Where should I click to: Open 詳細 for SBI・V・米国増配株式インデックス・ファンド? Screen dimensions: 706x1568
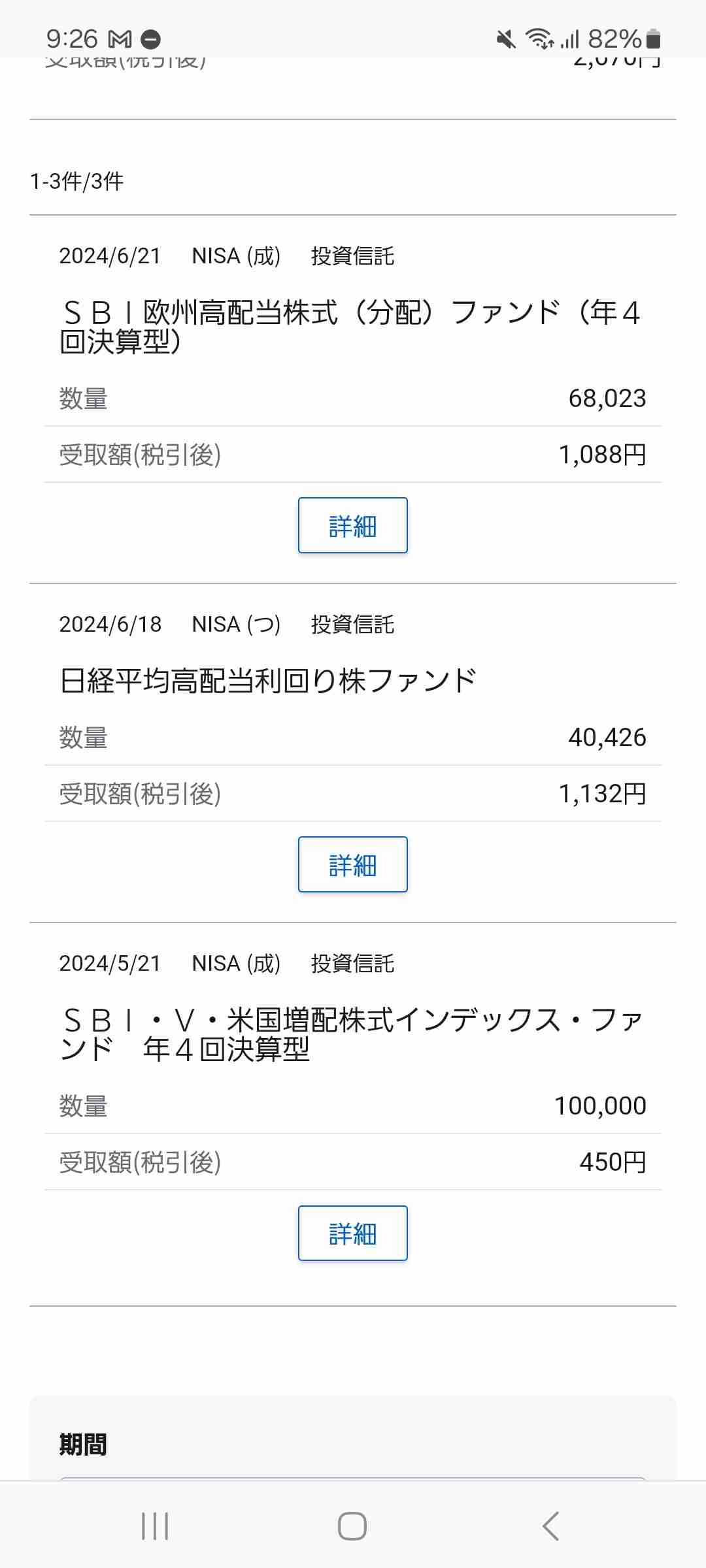pyautogui.click(x=353, y=1233)
